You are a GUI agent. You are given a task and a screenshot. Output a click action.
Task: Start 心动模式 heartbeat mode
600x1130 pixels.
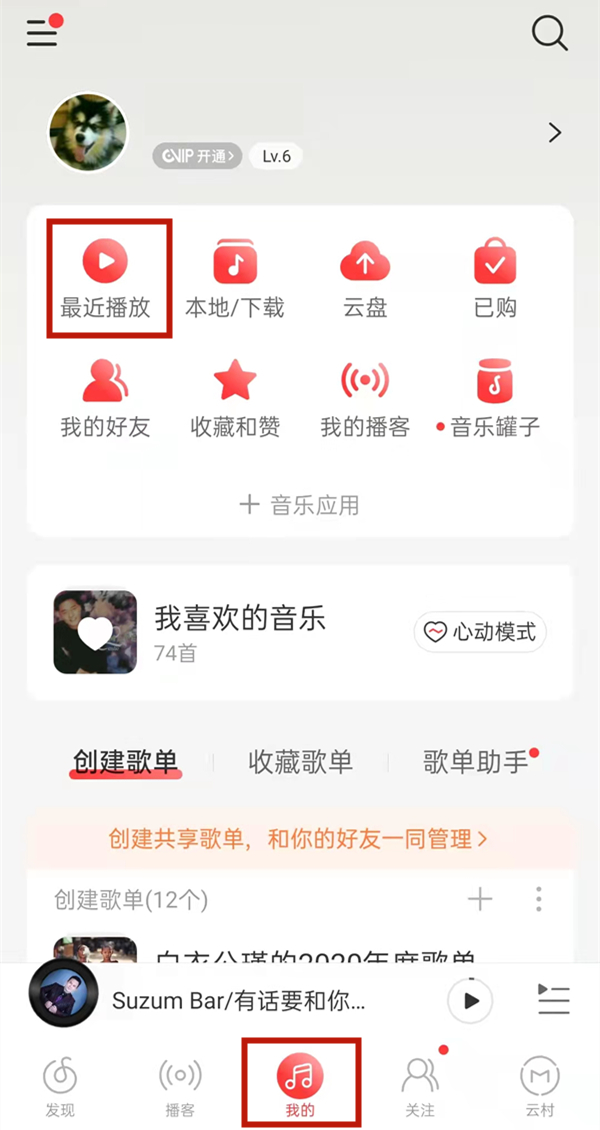click(481, 632)
